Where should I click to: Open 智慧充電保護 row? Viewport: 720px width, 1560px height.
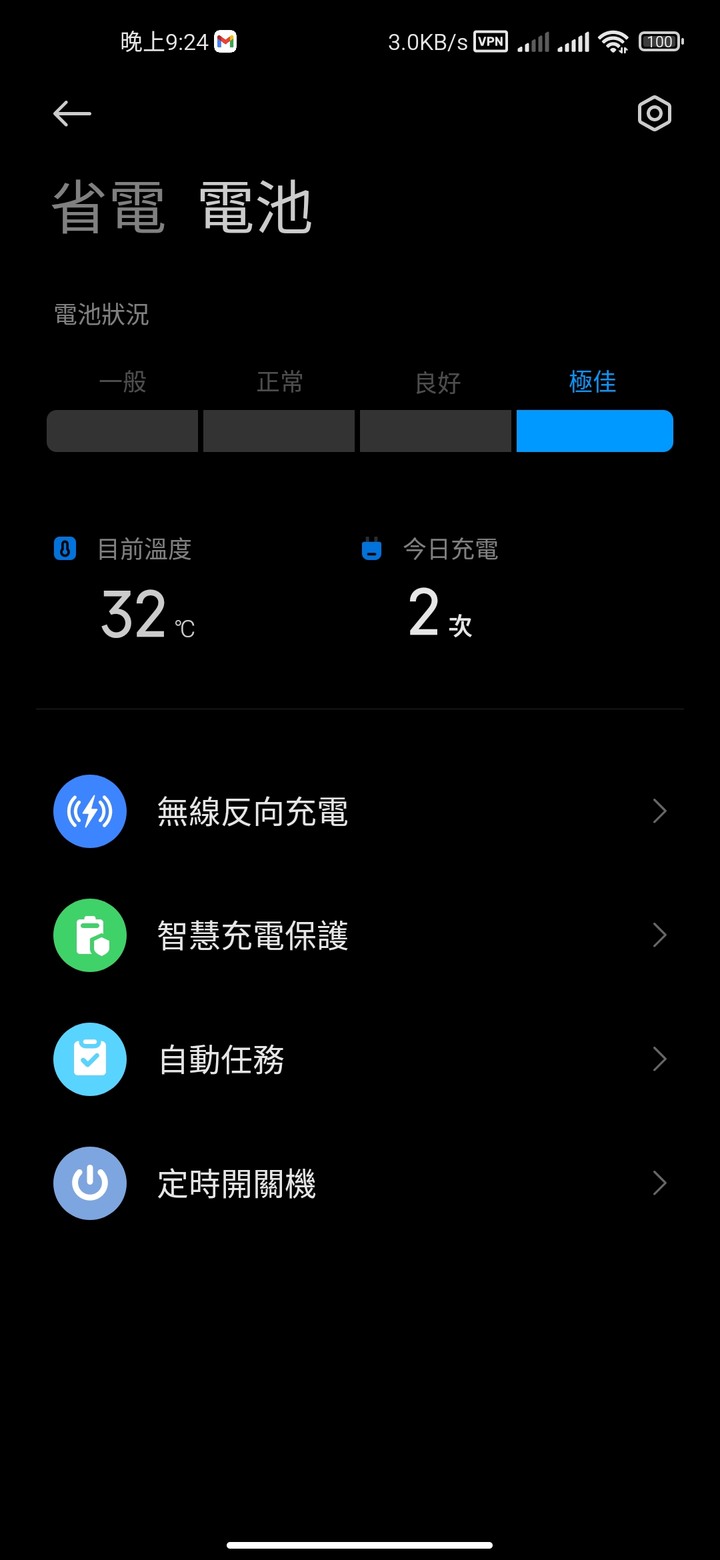tap(360, 935)
